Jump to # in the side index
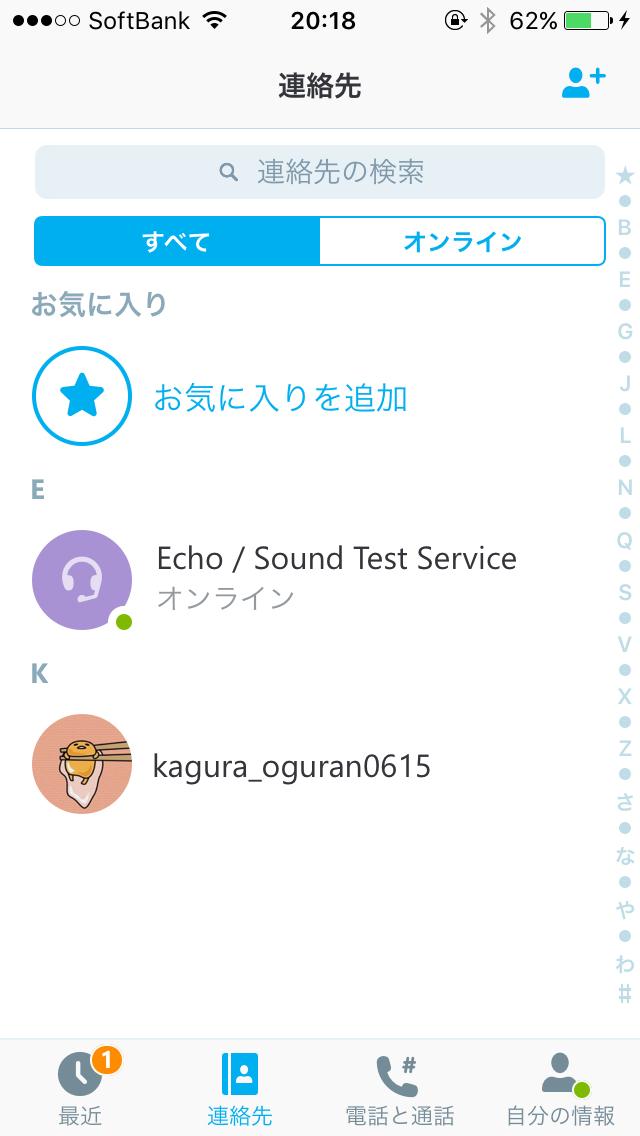640x1136 pixels. 625,993
